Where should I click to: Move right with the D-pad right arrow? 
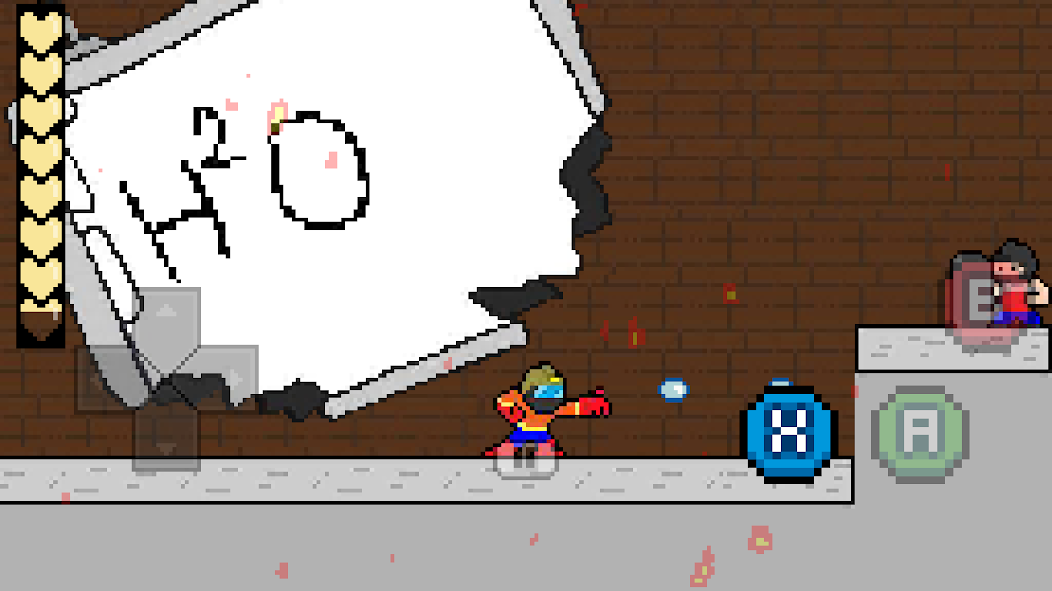228,378
